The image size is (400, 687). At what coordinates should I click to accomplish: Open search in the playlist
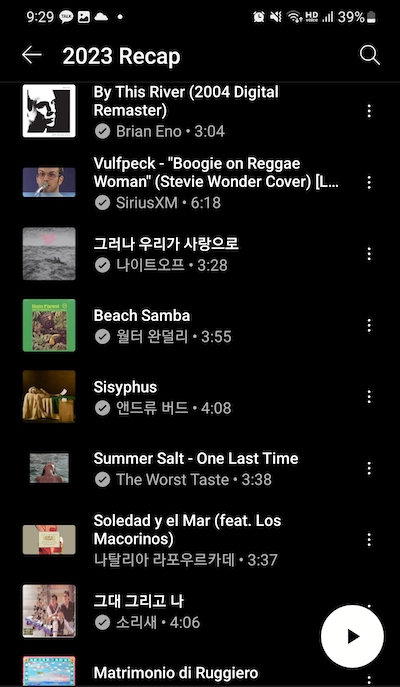pos(369,56)
